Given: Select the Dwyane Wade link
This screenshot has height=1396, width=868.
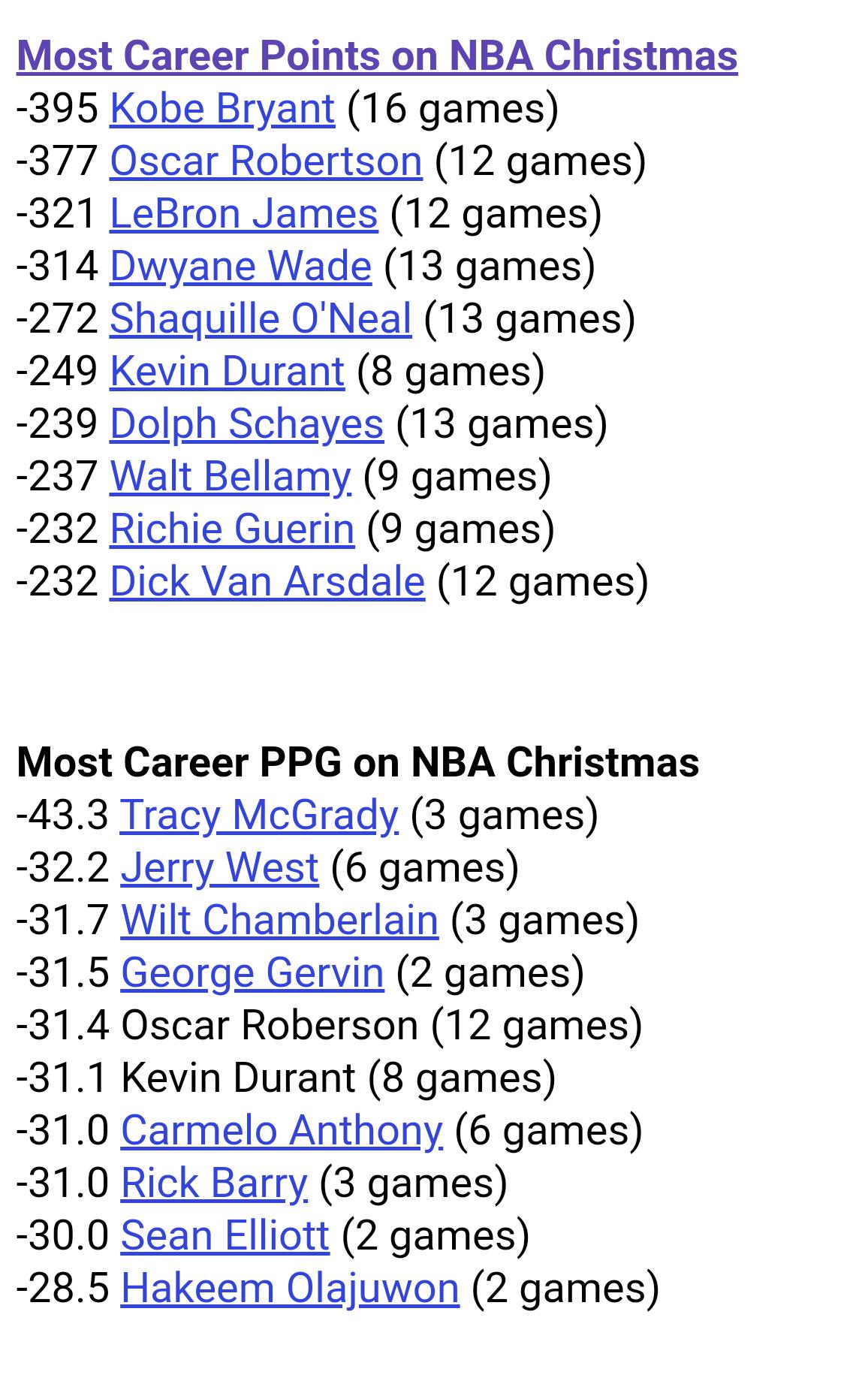Looking at the screenshot, I should pyautogui.click(x=240, y=266).
